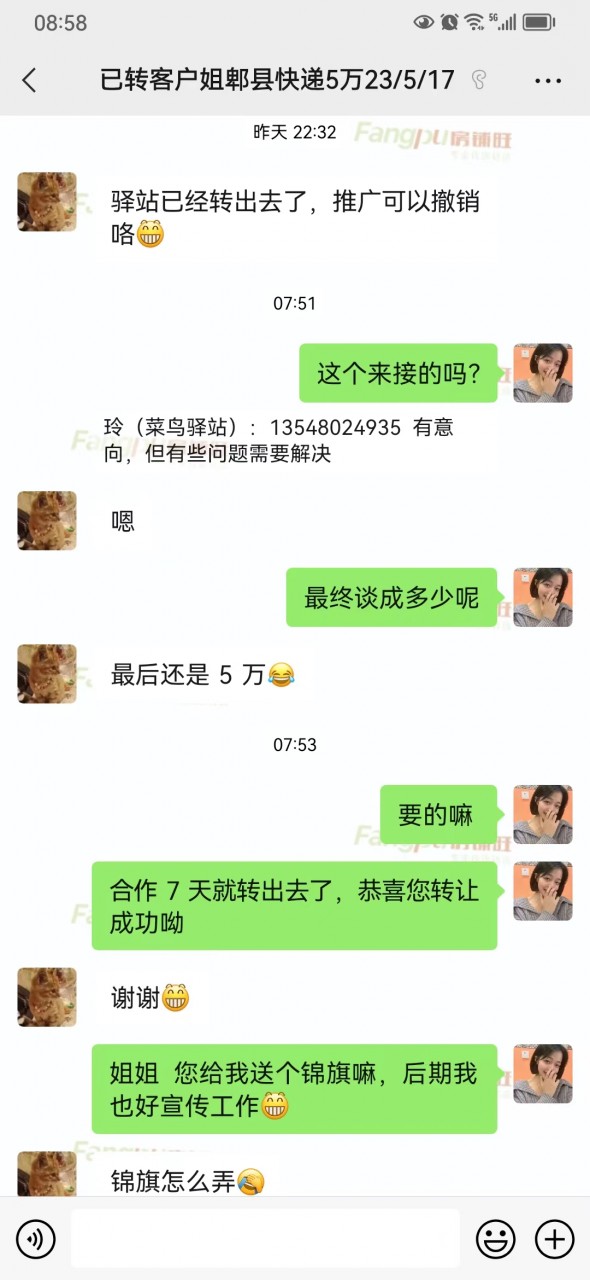Open the chat's three-dot options menu
Image resolution: width=590 pixels, height=1280 pixels.
point(548,81)
